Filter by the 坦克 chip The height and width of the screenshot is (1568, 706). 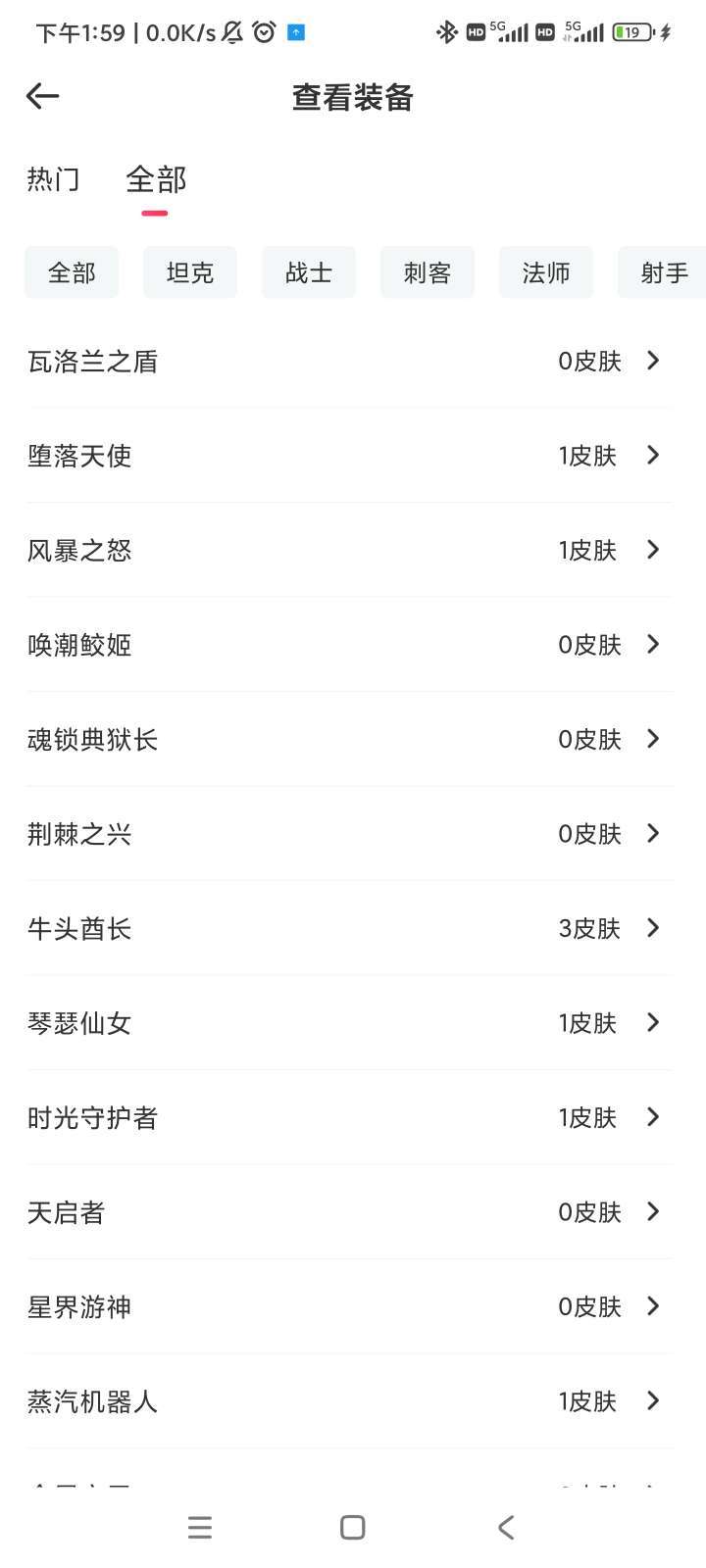pyautogui.click(x=190, y=272)
